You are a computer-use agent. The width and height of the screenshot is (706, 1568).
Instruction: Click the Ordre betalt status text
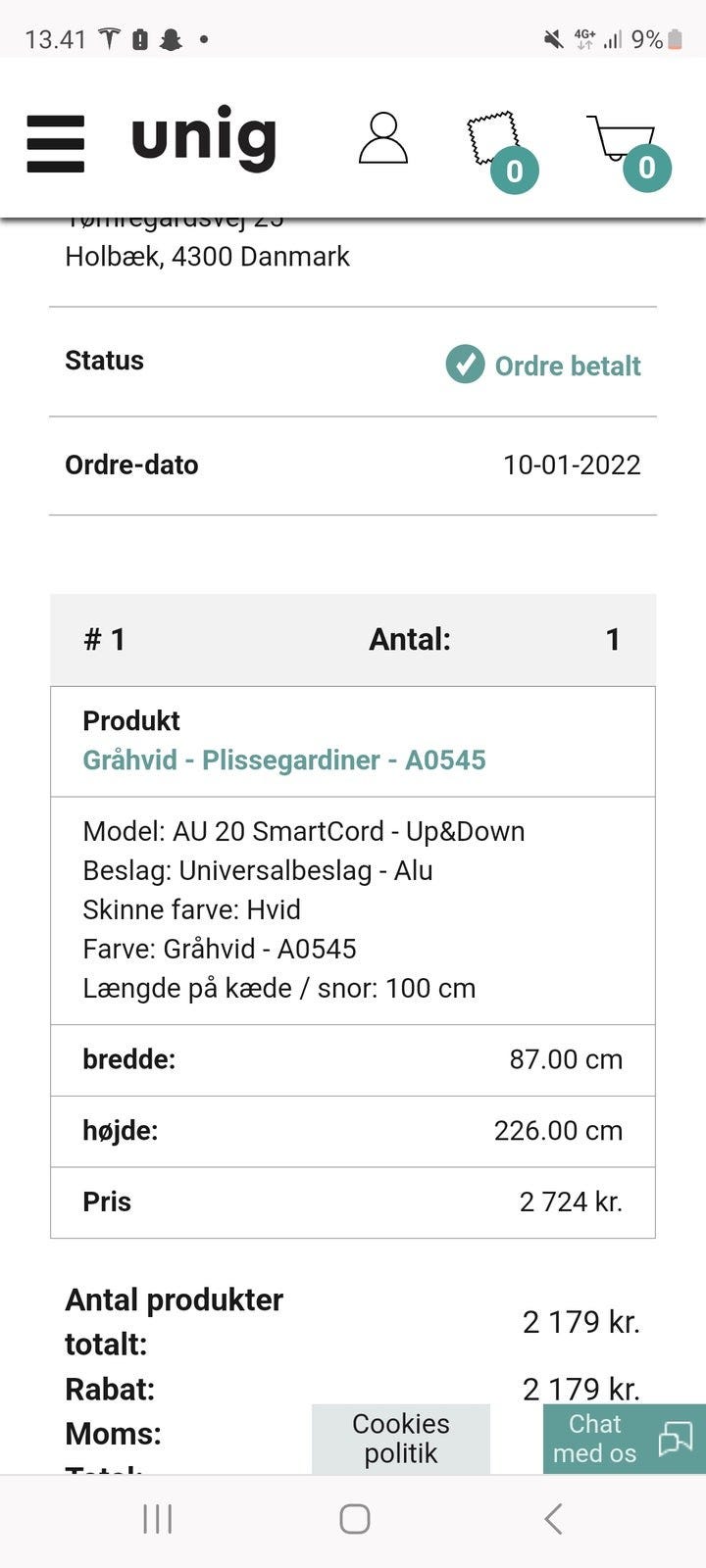click(x=567, y=366)
